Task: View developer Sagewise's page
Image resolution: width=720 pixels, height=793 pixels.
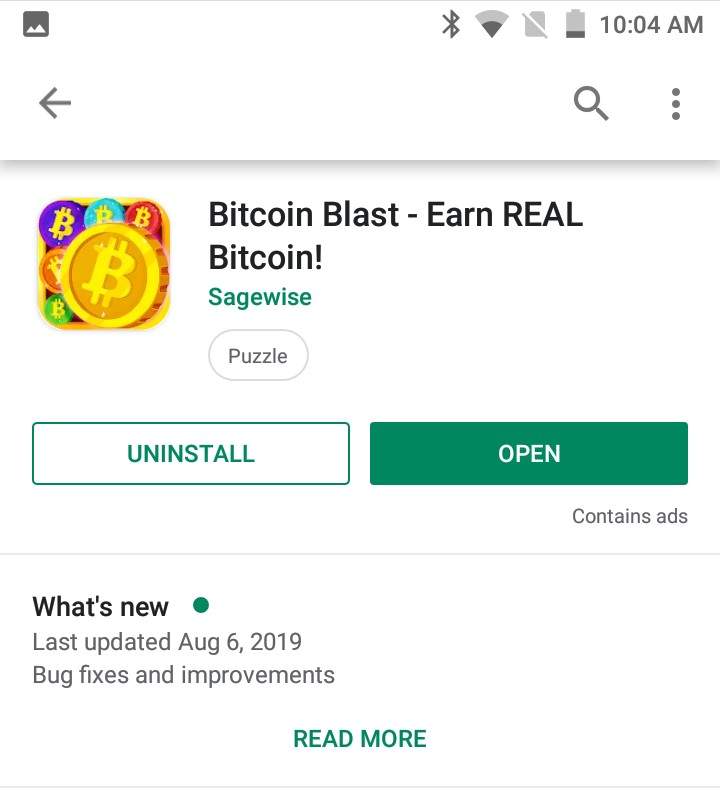Action: coord(260,298)
